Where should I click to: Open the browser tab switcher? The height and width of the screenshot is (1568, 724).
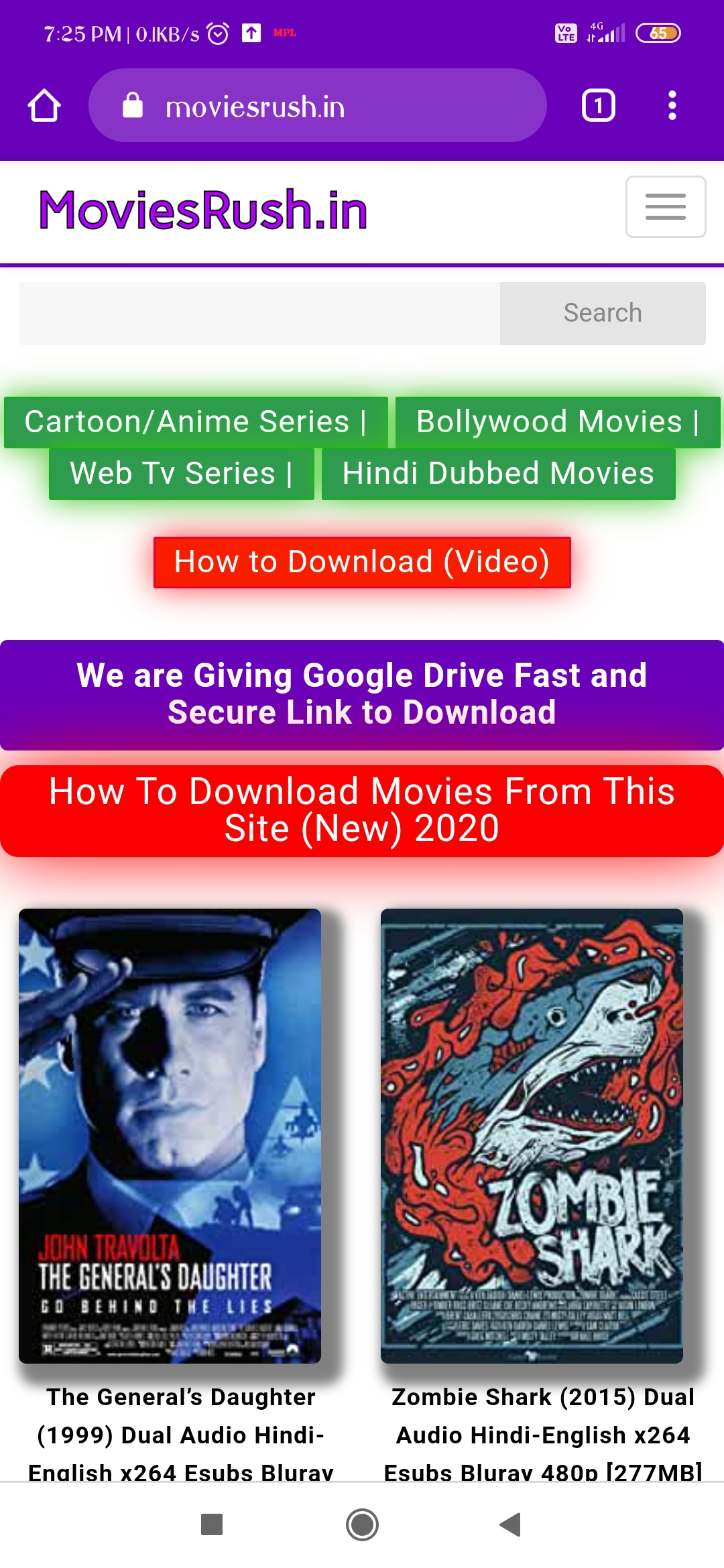pyautogui.click(x=598, y=106)
